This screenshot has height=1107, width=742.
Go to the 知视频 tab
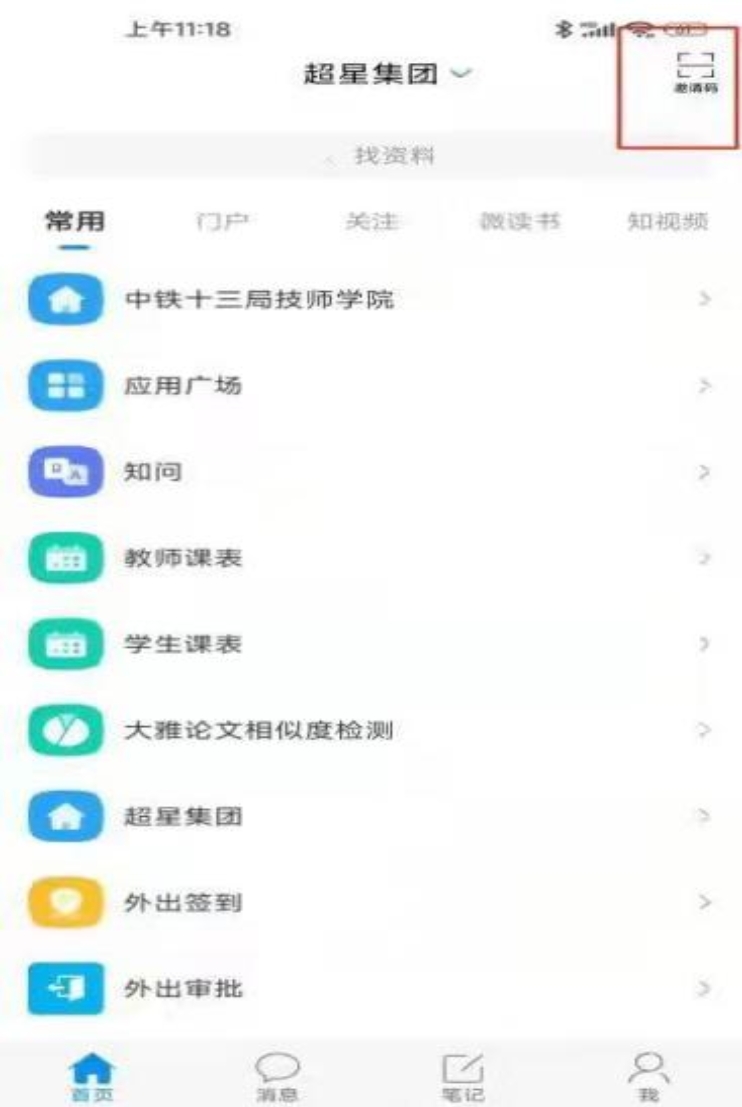(x=667, y=223)
